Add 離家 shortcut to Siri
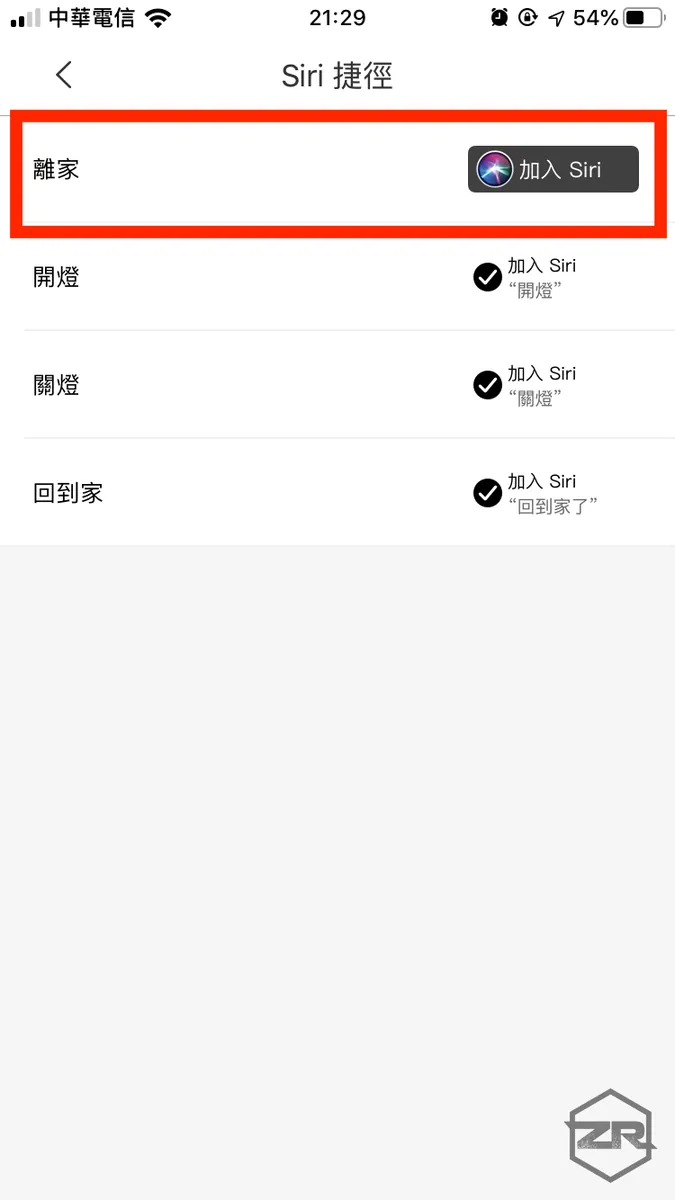 pyautogui.click(x=553, y=170)
